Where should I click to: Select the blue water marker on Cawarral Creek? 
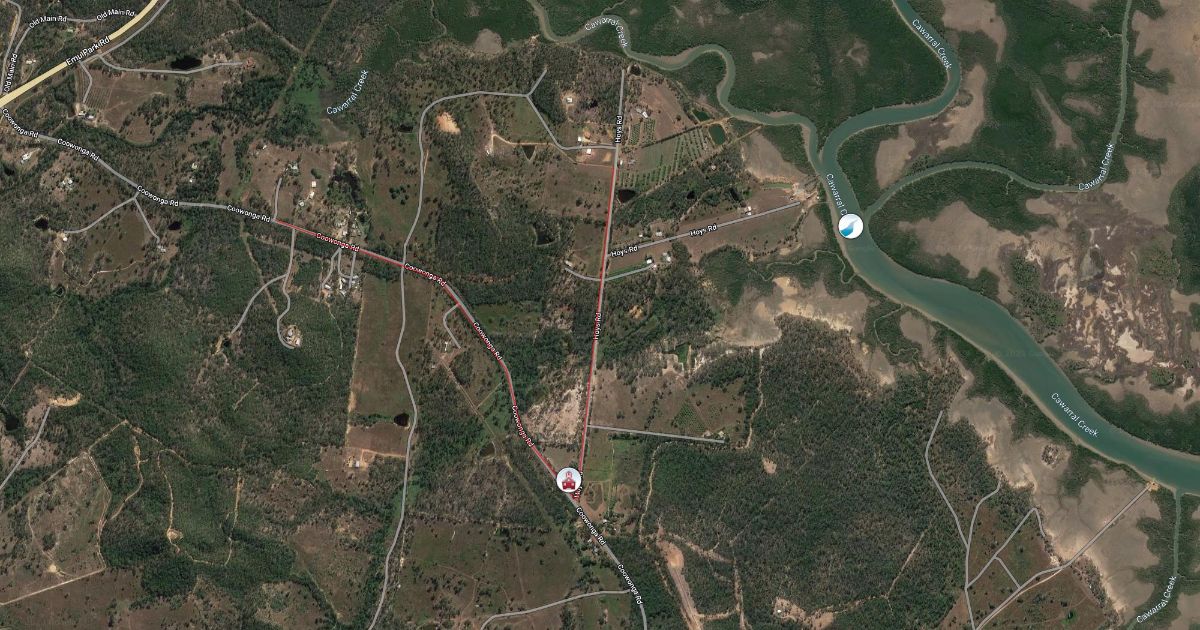(x=849, y=227)
